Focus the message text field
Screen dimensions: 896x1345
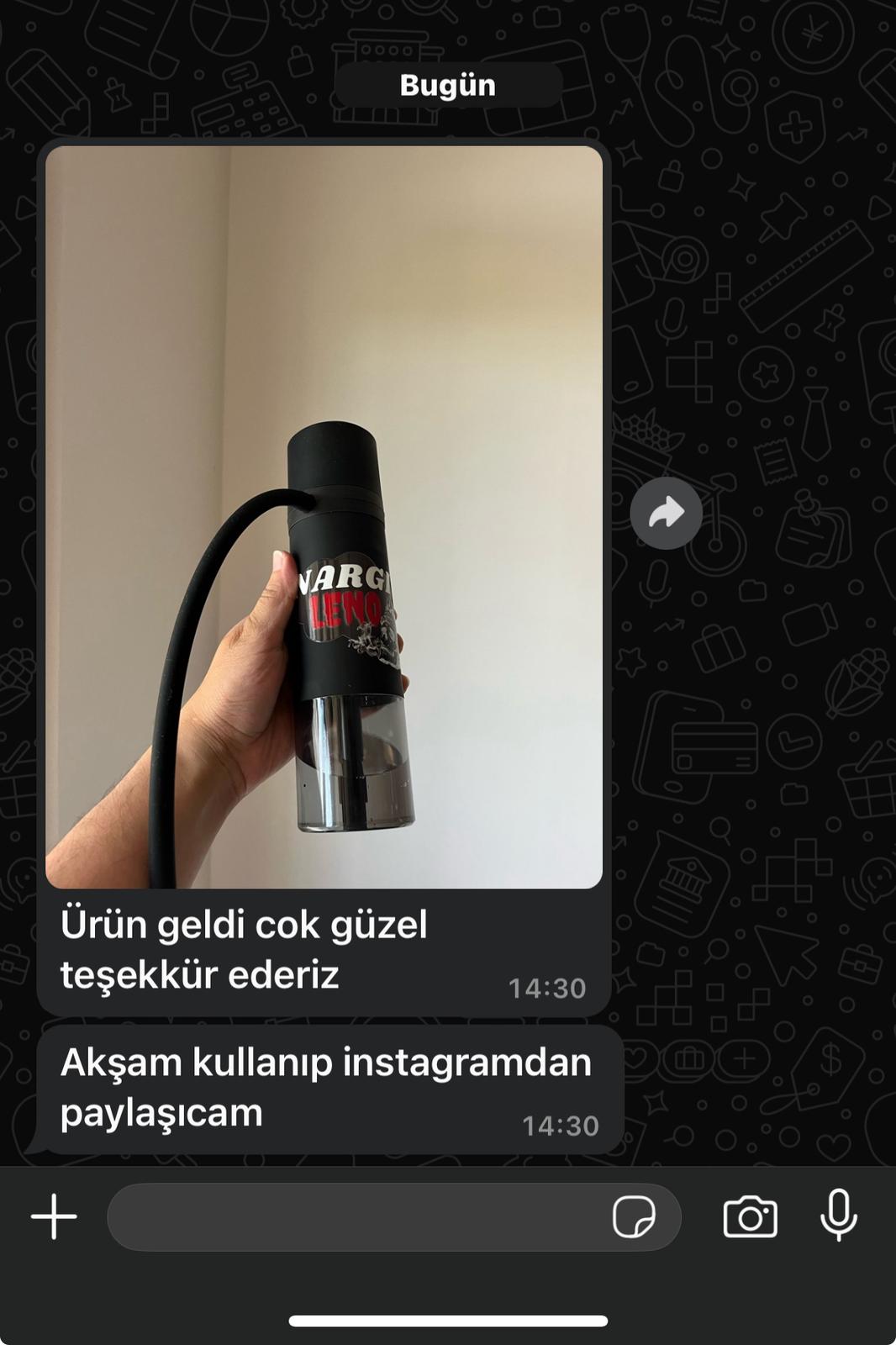353,1216
